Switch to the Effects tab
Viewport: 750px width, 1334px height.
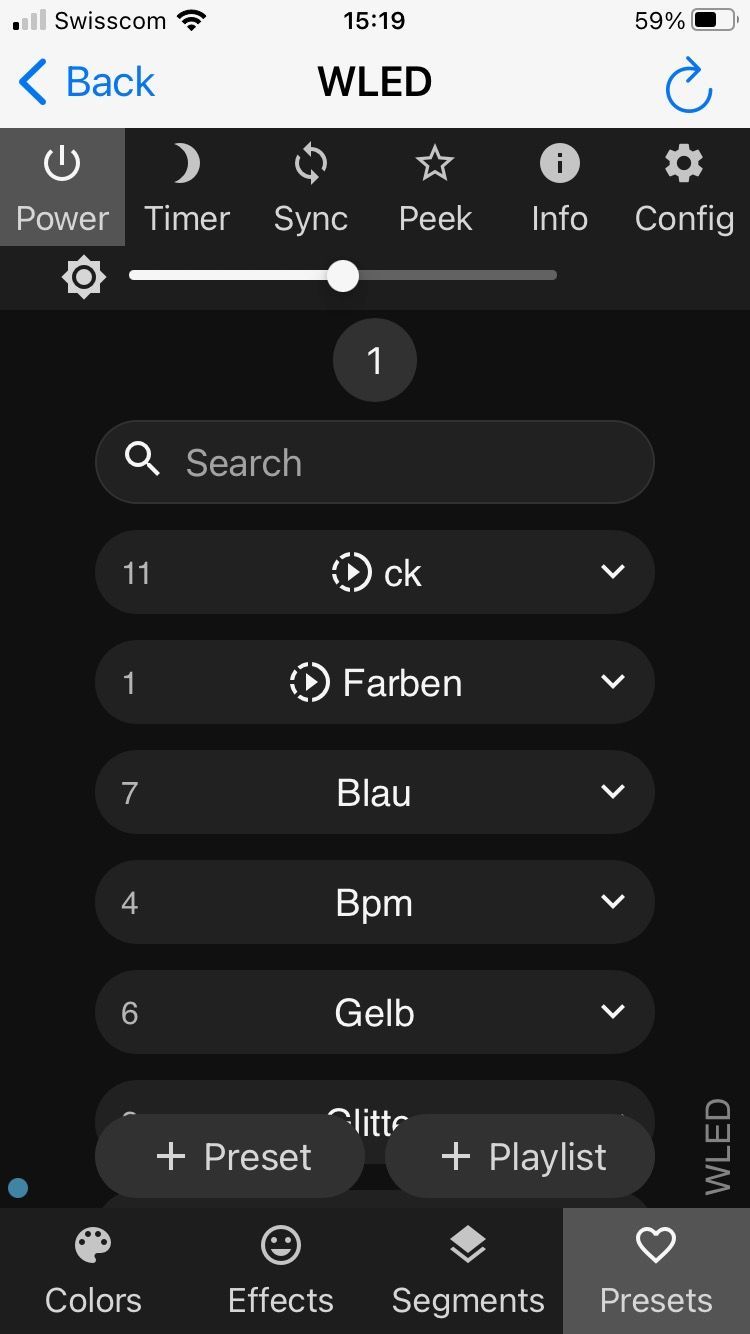click(x=280, y=1270)
